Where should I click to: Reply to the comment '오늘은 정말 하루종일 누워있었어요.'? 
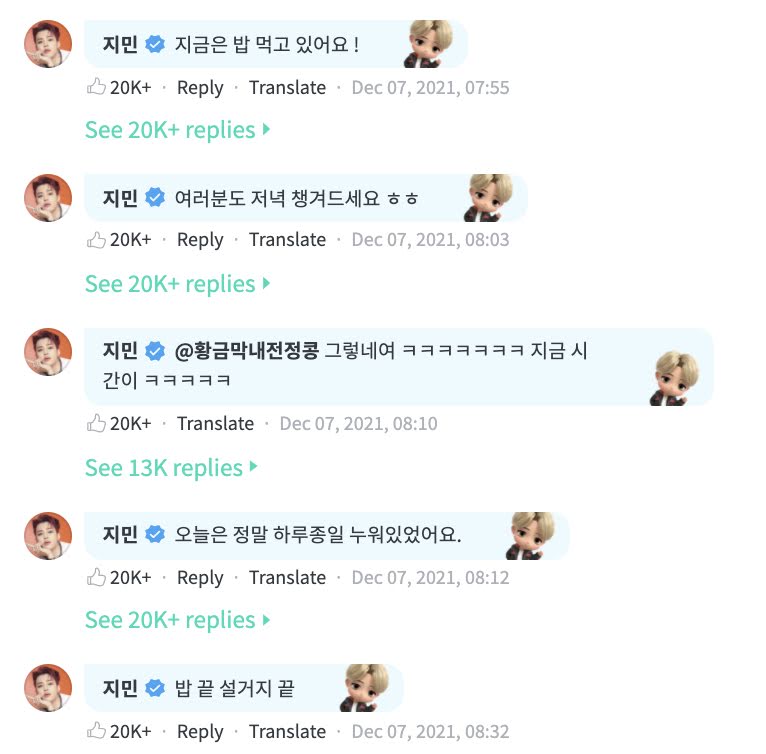(200, 578)
